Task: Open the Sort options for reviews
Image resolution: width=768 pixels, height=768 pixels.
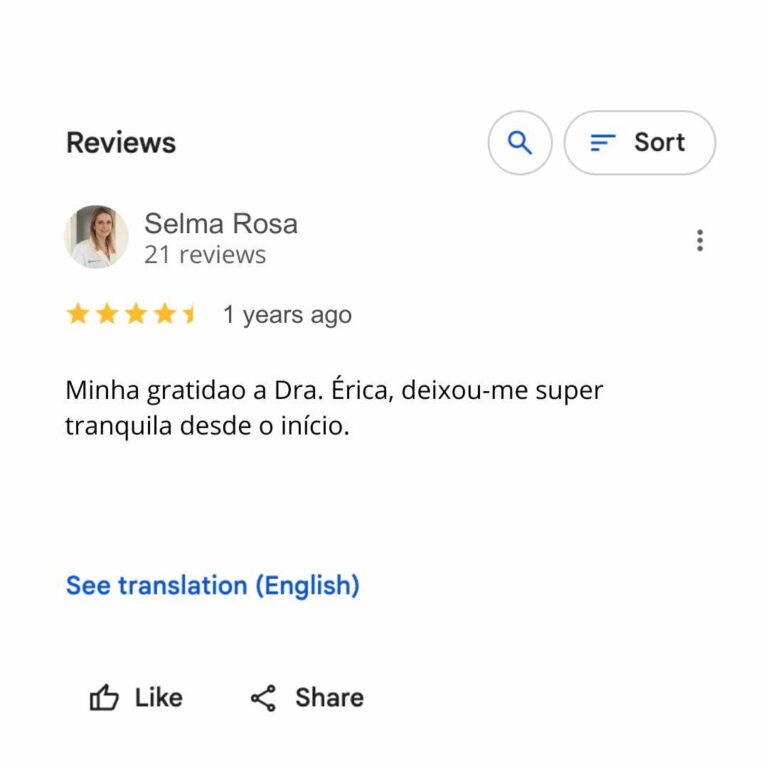Action: (639, 143)
